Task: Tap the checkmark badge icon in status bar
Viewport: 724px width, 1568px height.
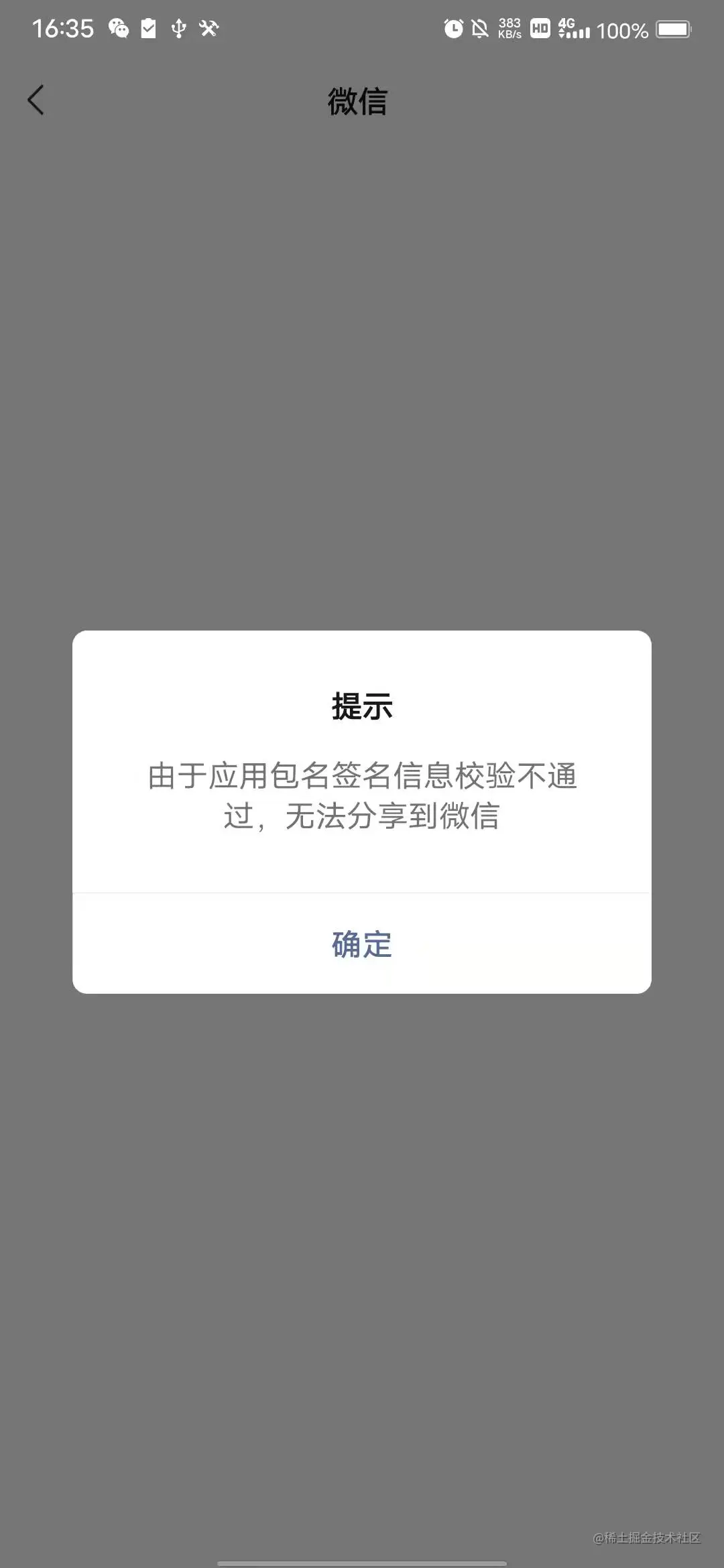Action: (148, 29)
